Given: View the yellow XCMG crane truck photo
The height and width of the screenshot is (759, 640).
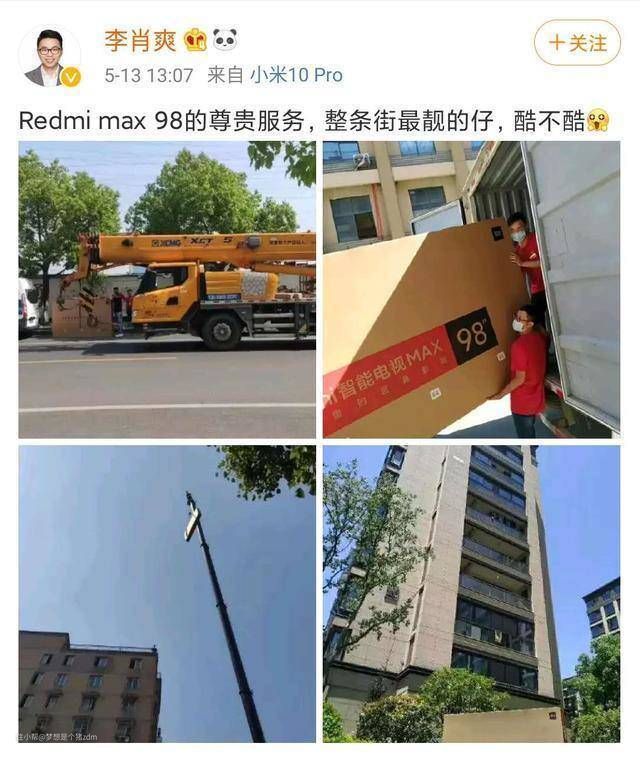Looking at the screenshot, I should [167, 289].
